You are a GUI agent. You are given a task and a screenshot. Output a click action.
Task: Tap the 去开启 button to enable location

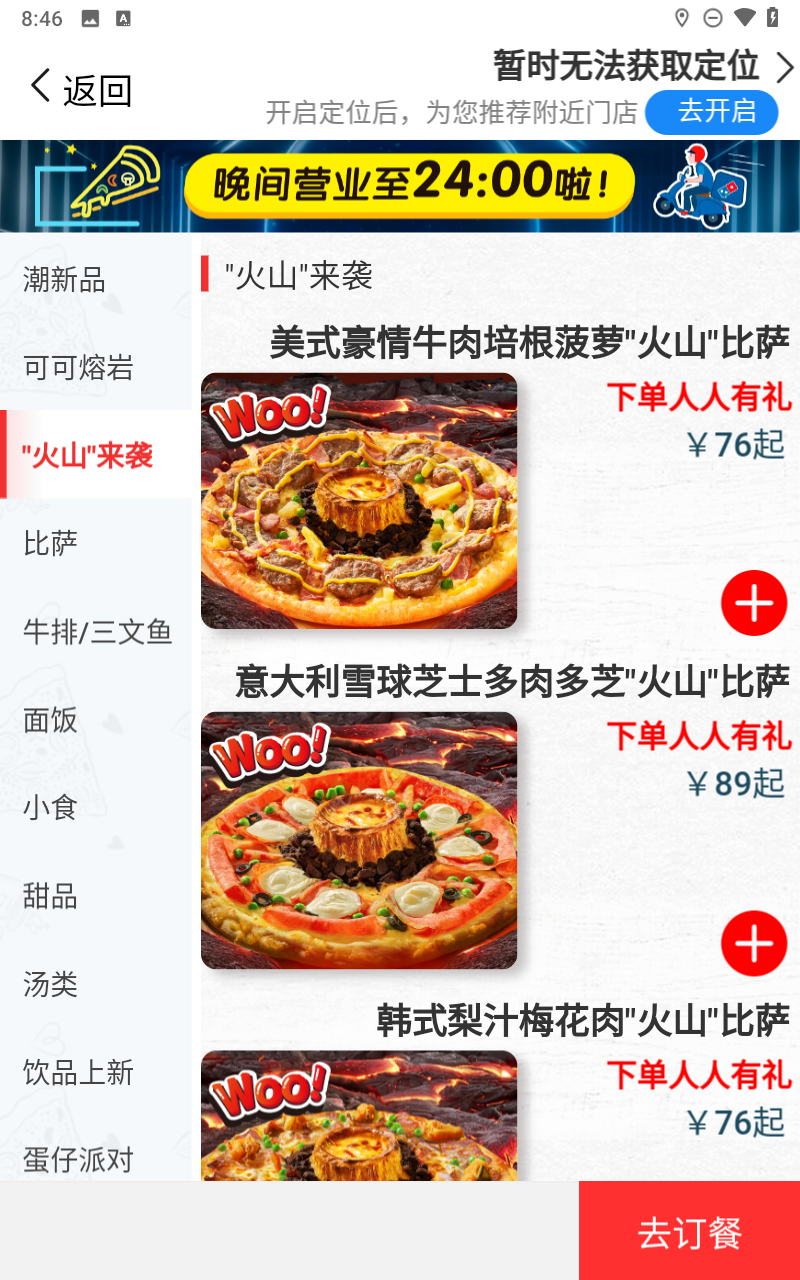[712, 113]
